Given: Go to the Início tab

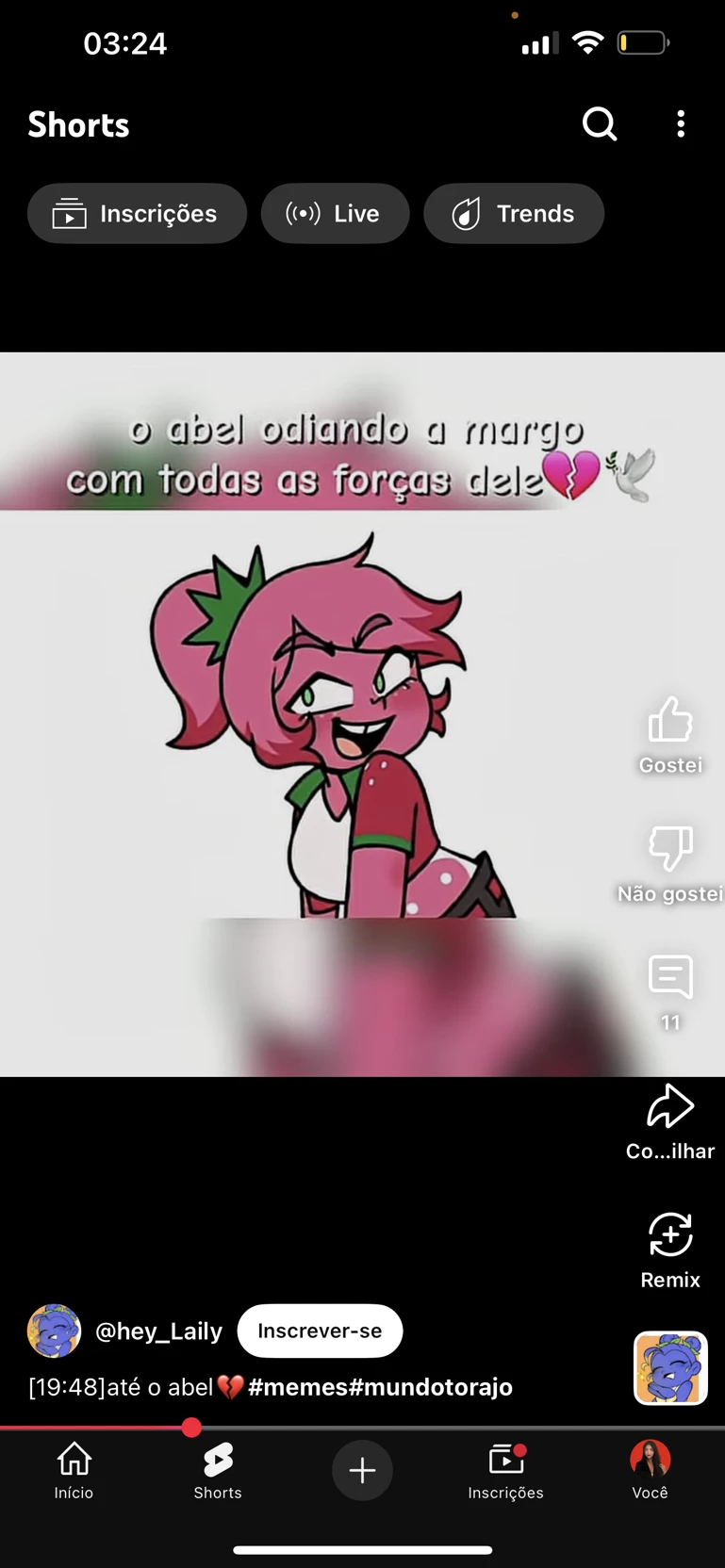Looking at the screenshot, I should 74,1470.
